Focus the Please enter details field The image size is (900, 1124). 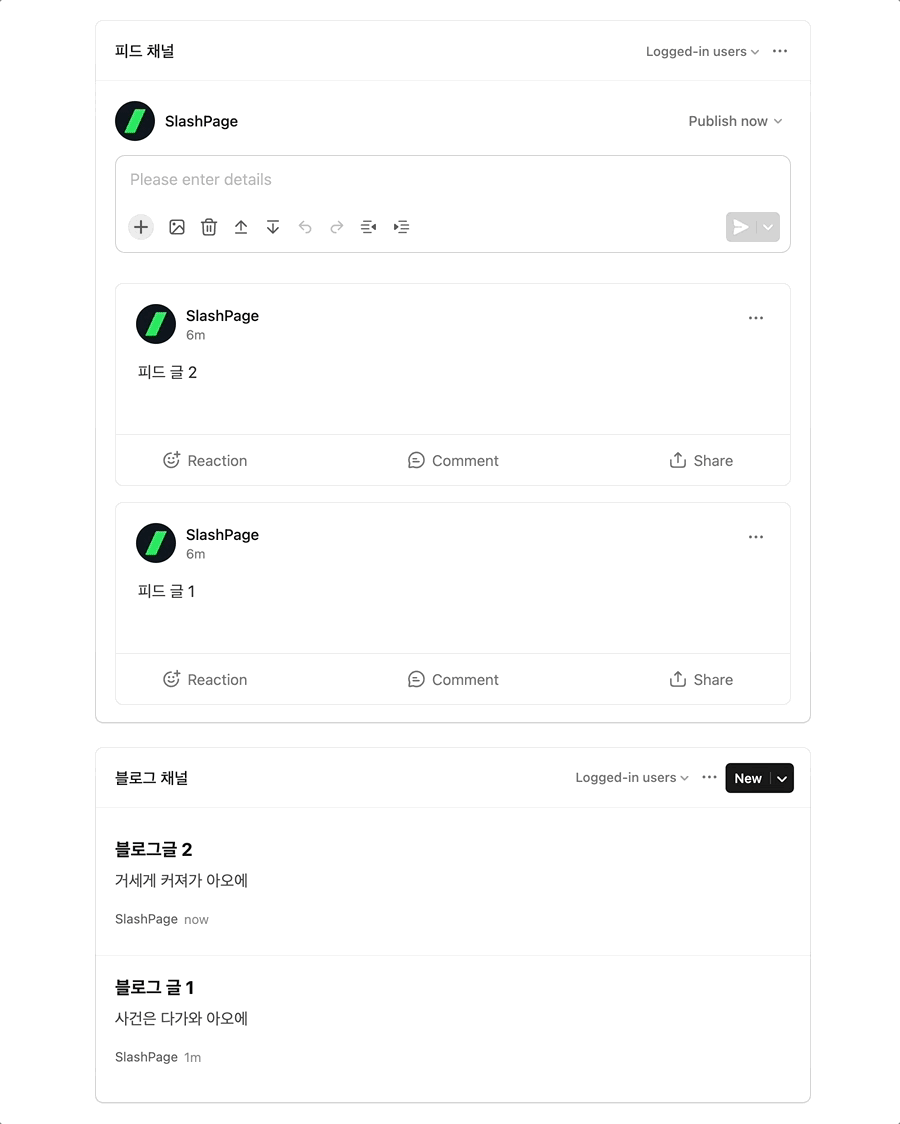click(452, 180)
